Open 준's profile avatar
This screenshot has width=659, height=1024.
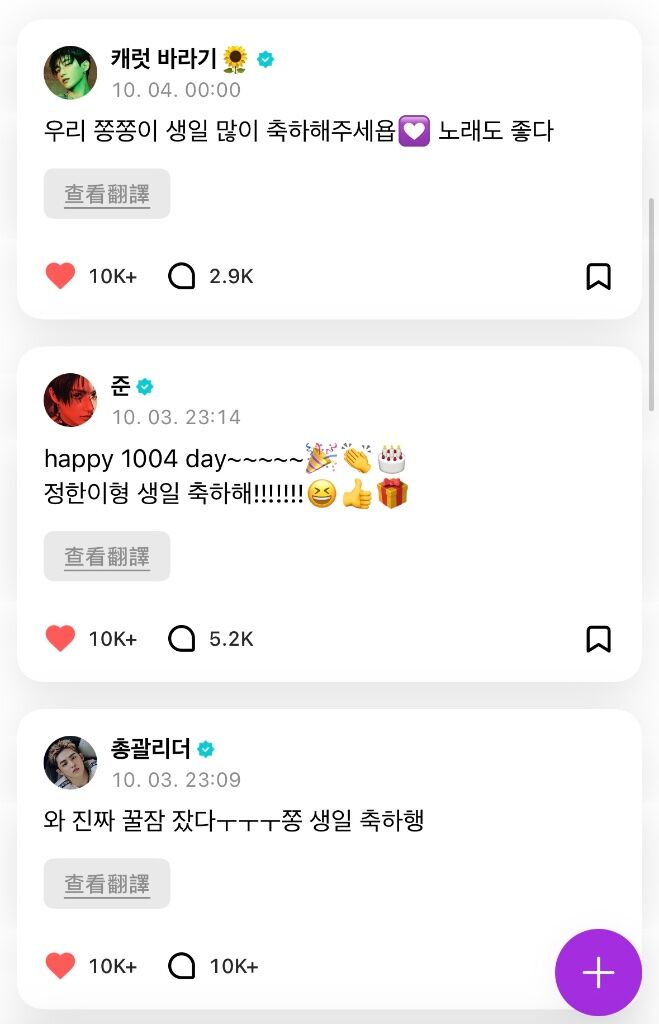[70, 400]
